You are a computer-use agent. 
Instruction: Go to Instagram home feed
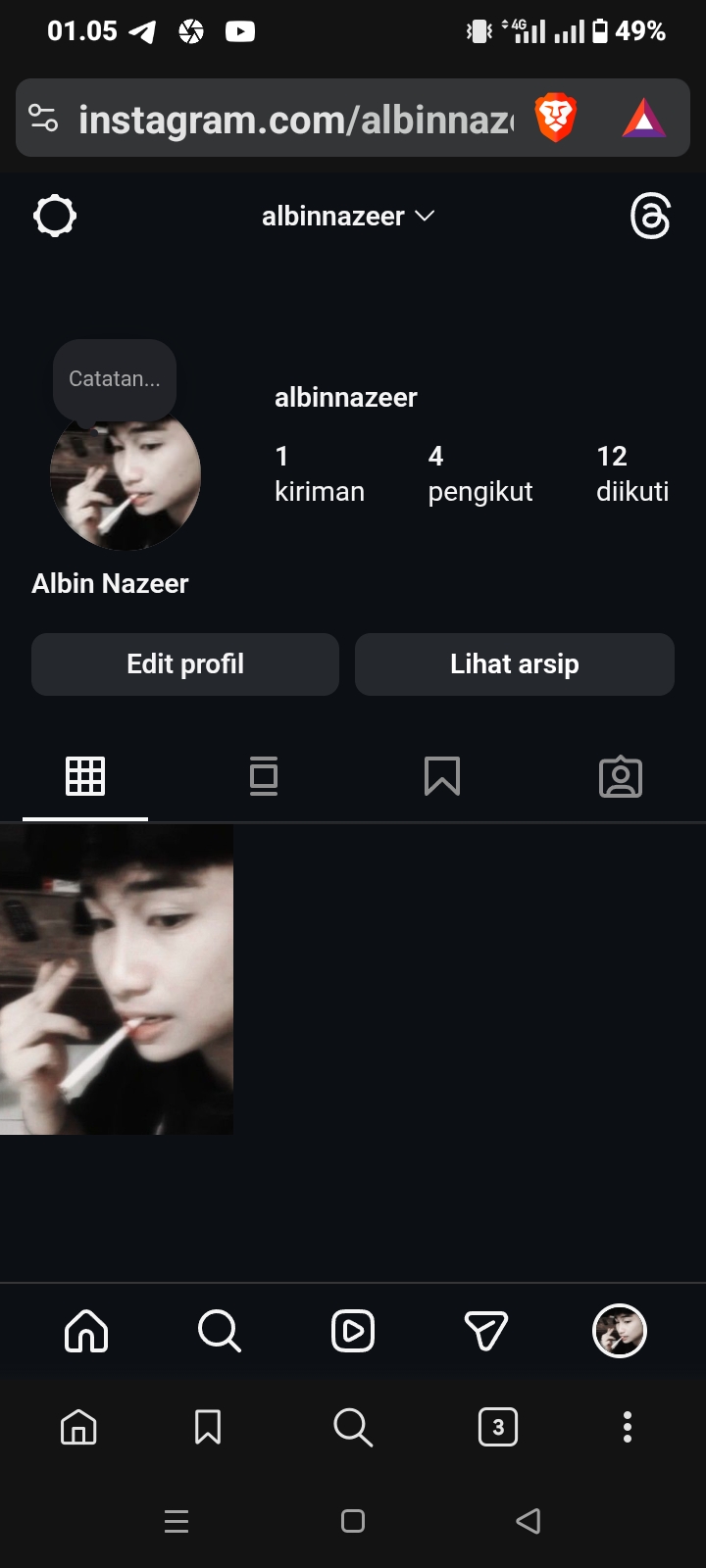[86, 1331]
